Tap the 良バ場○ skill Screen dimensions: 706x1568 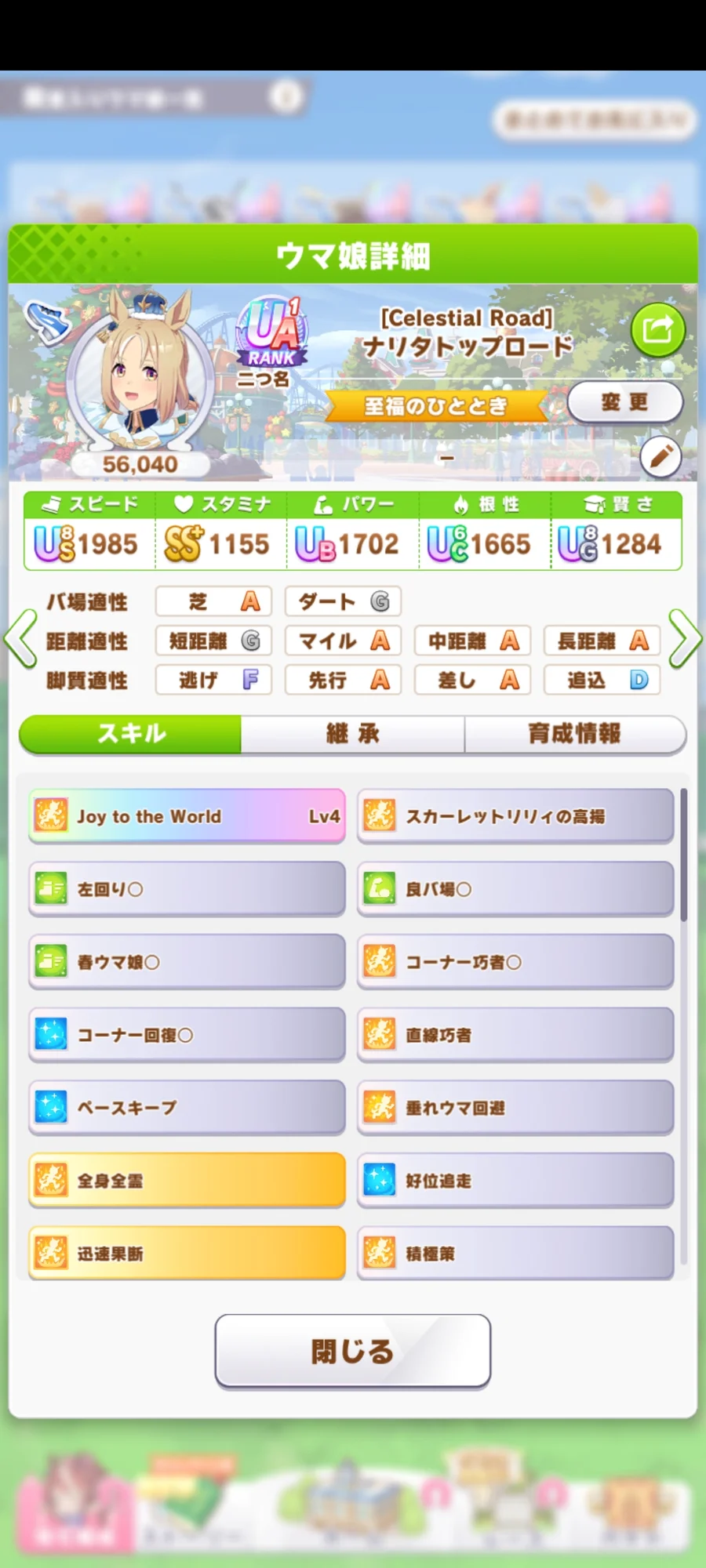(515, 889)
